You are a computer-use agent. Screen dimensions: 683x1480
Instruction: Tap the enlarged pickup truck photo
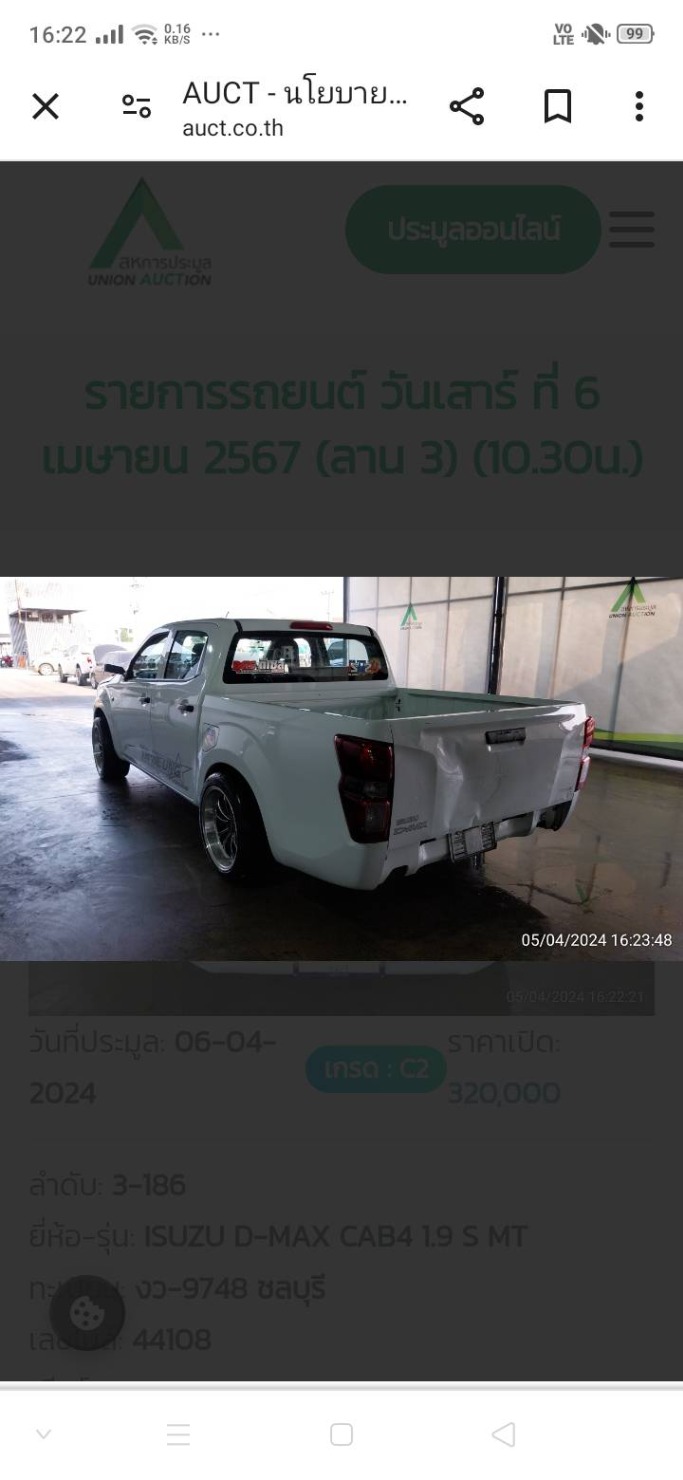[341, 768]
